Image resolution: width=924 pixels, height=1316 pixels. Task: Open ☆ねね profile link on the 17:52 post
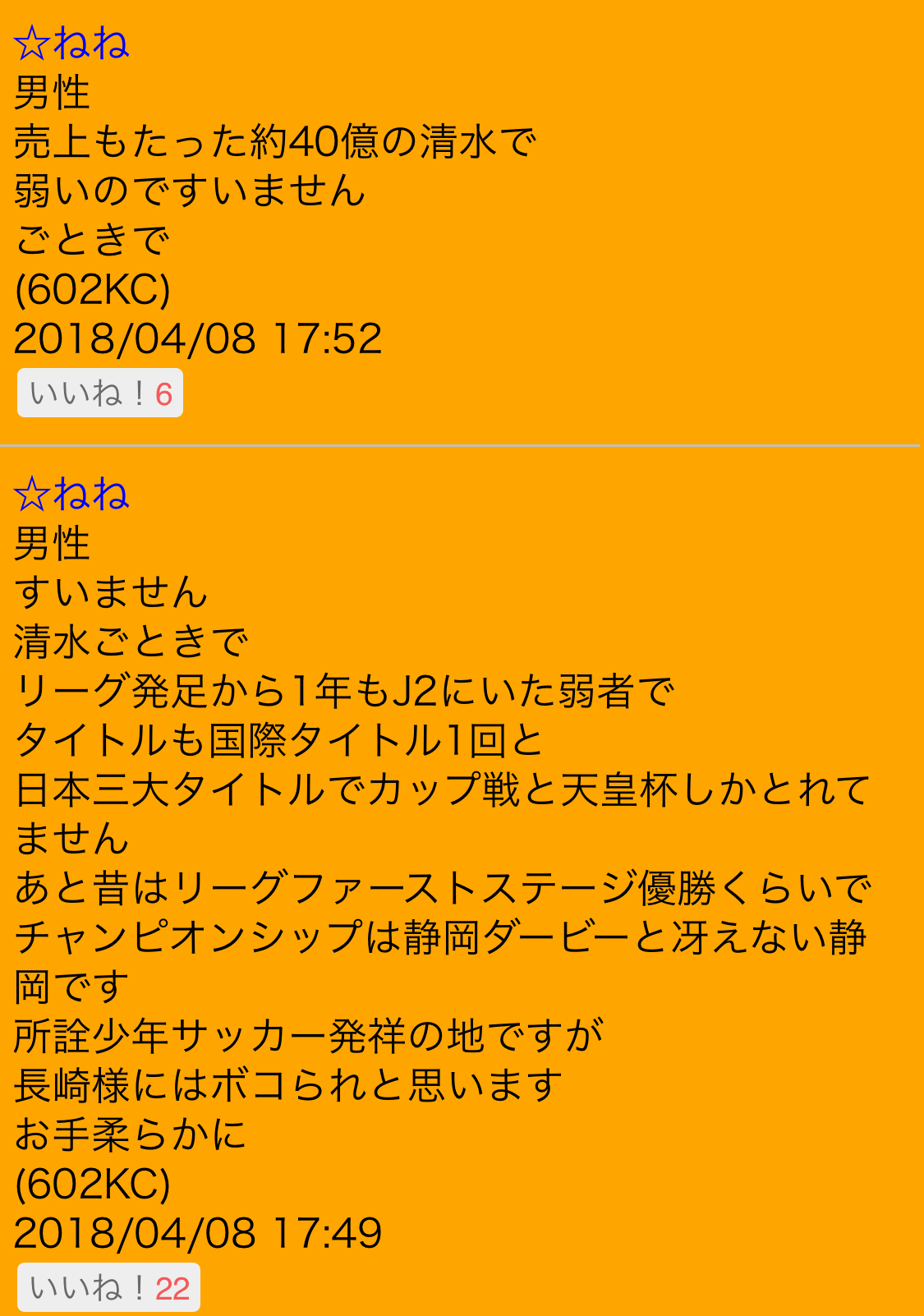tap(71, 43)
